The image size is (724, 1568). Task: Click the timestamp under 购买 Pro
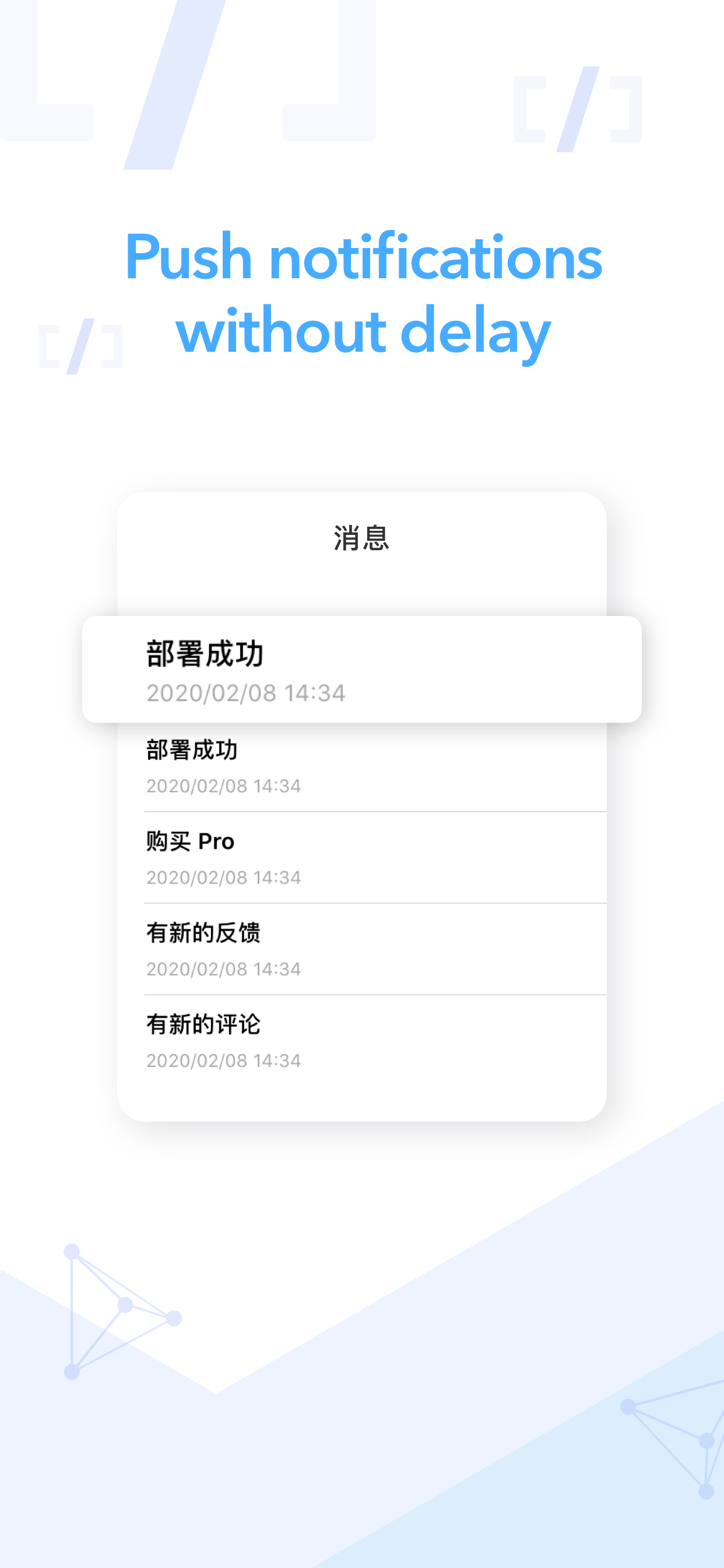click(x=223, y=877)
